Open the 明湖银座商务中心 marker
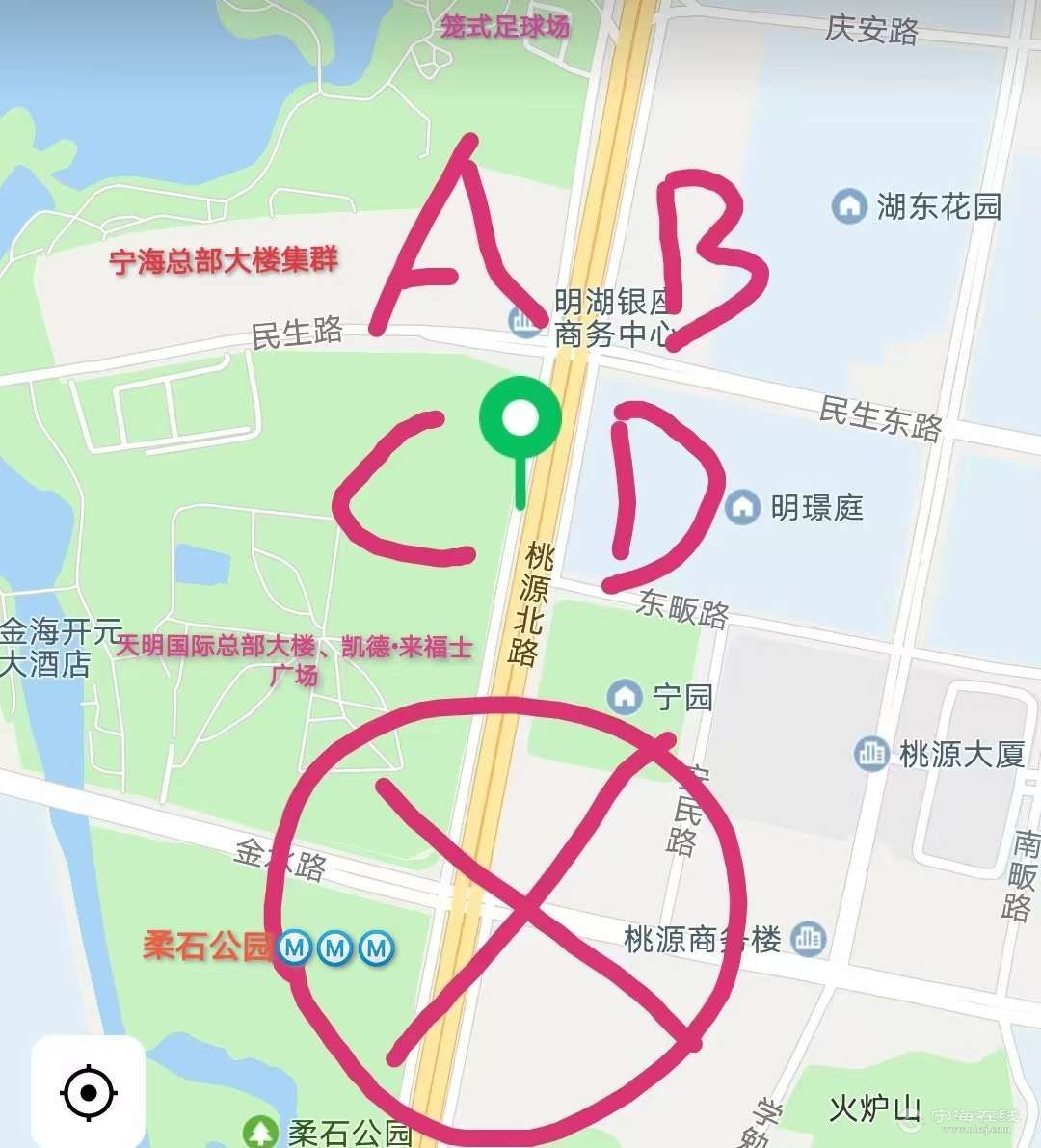Image resolution: width=1041 pixels, height=1148 pixels. [x=526, y=320]
